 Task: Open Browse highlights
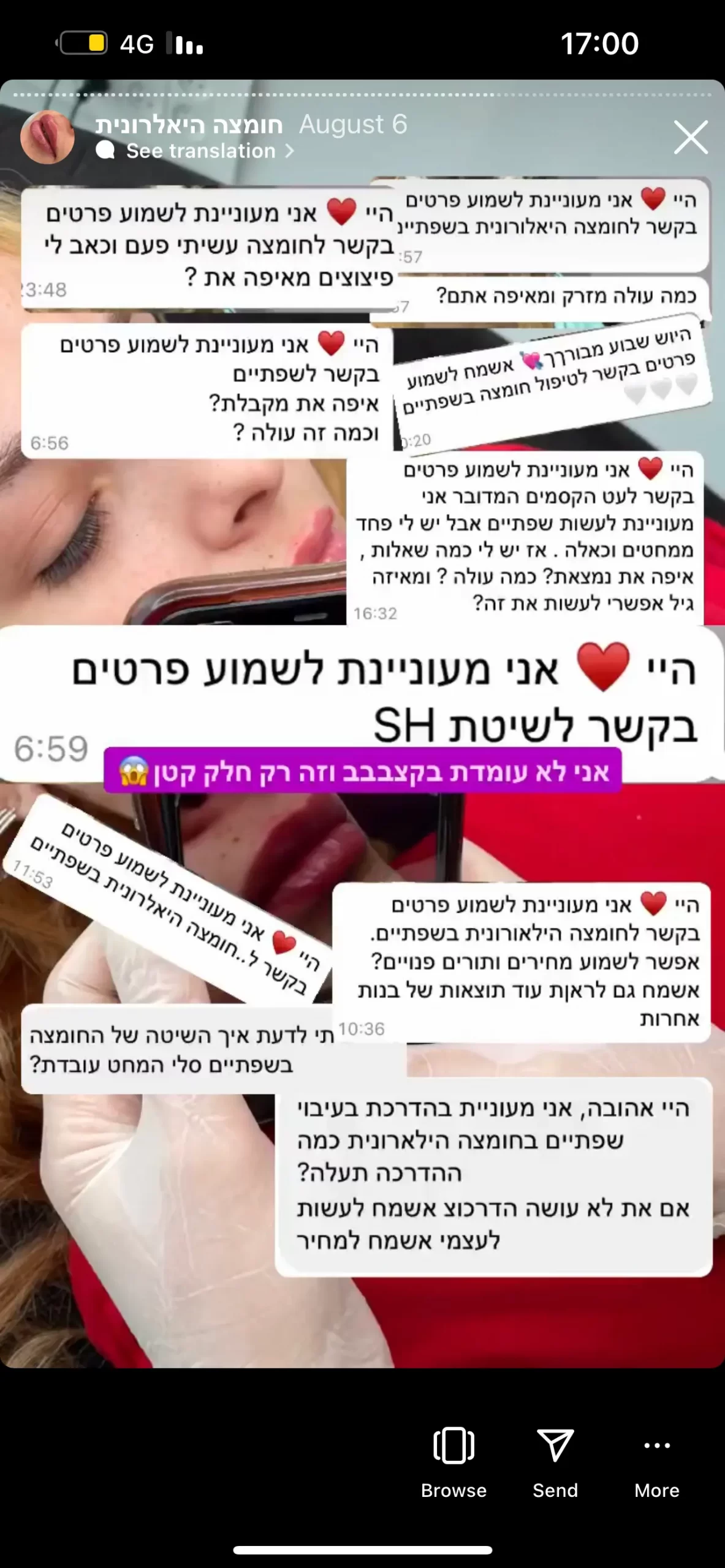(454, 1461)
